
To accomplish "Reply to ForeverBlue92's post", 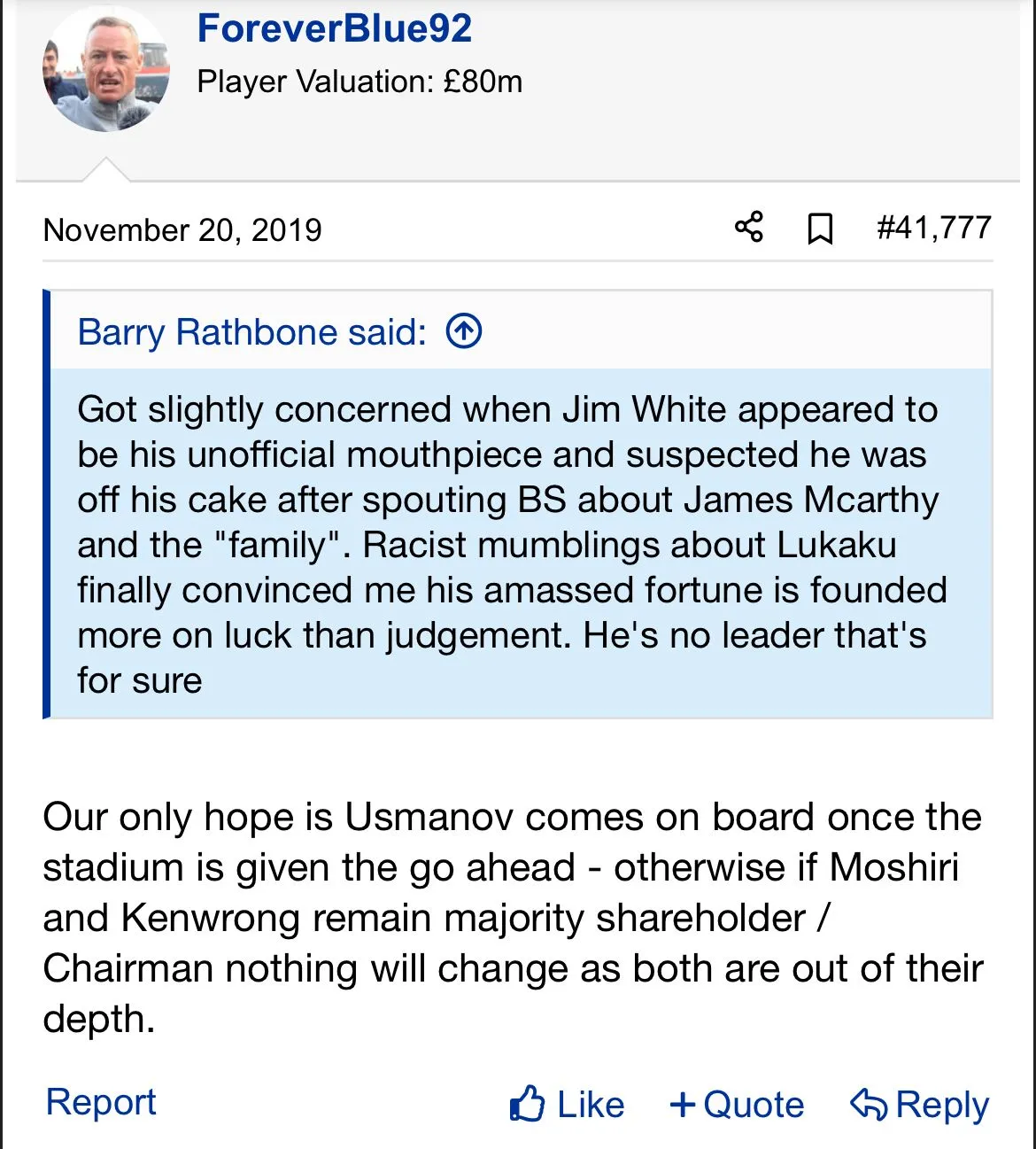I will (919, 1105).
